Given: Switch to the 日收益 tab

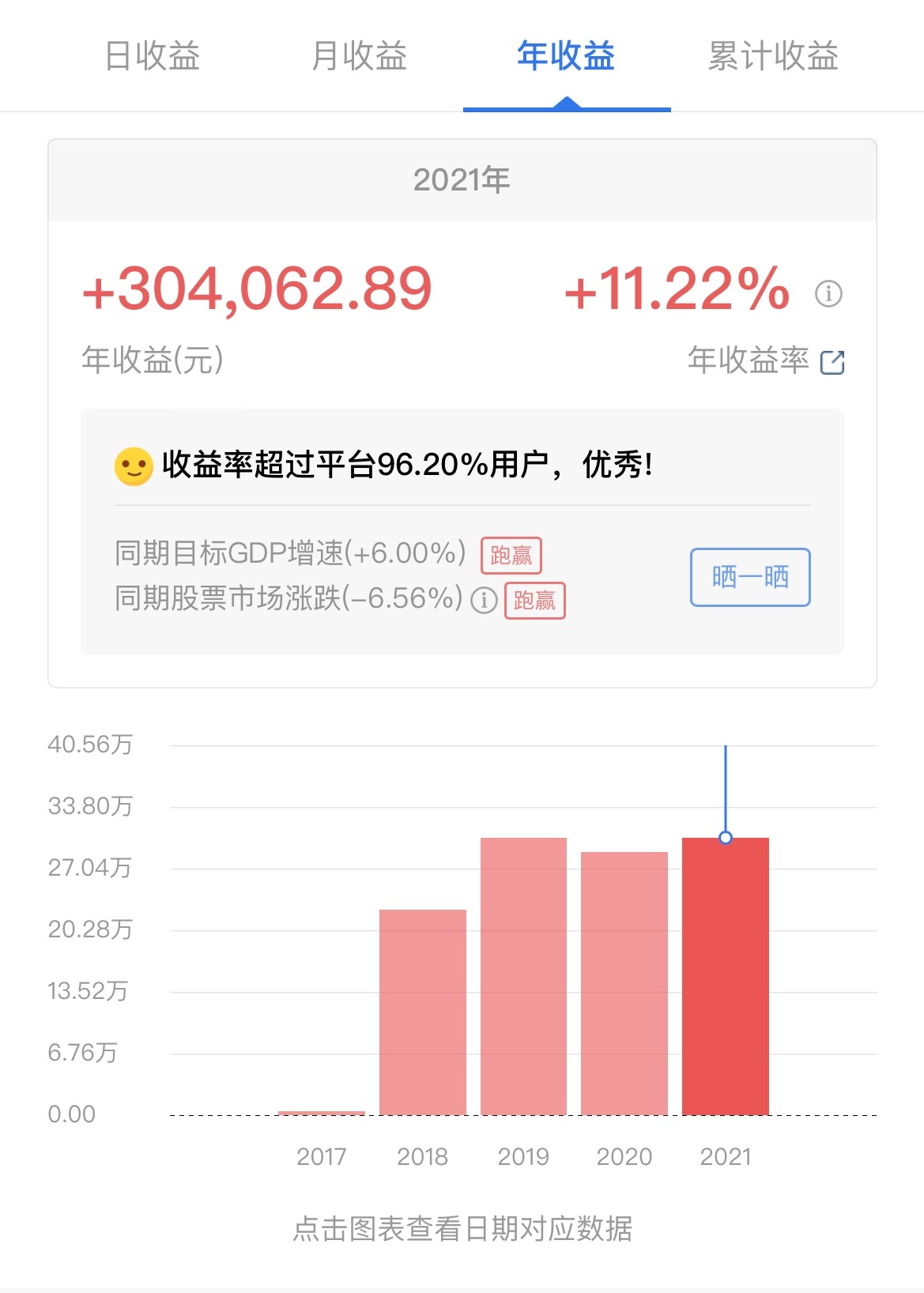Looking at the screenshot, I should tap(153, 56).
